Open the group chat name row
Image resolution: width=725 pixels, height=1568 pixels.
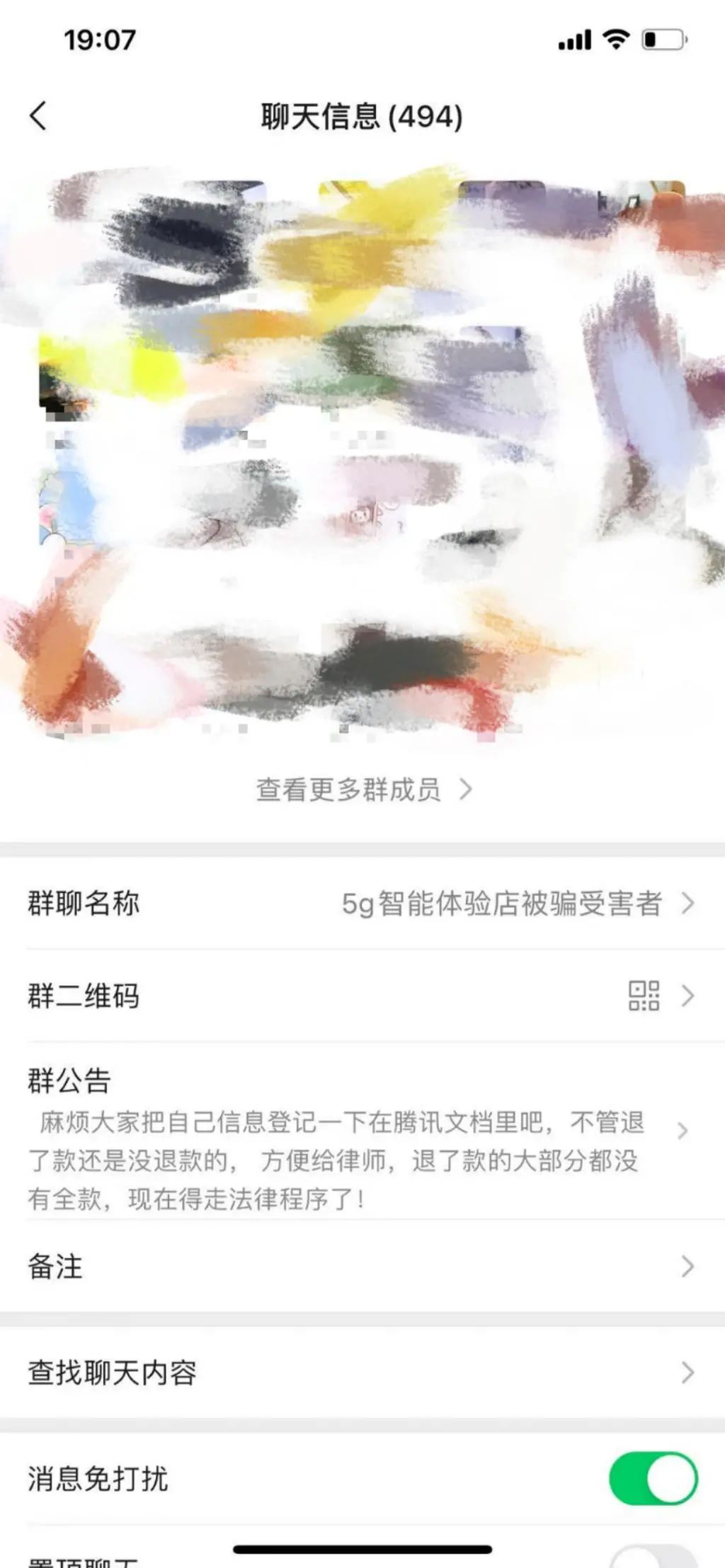click(362, 904)
